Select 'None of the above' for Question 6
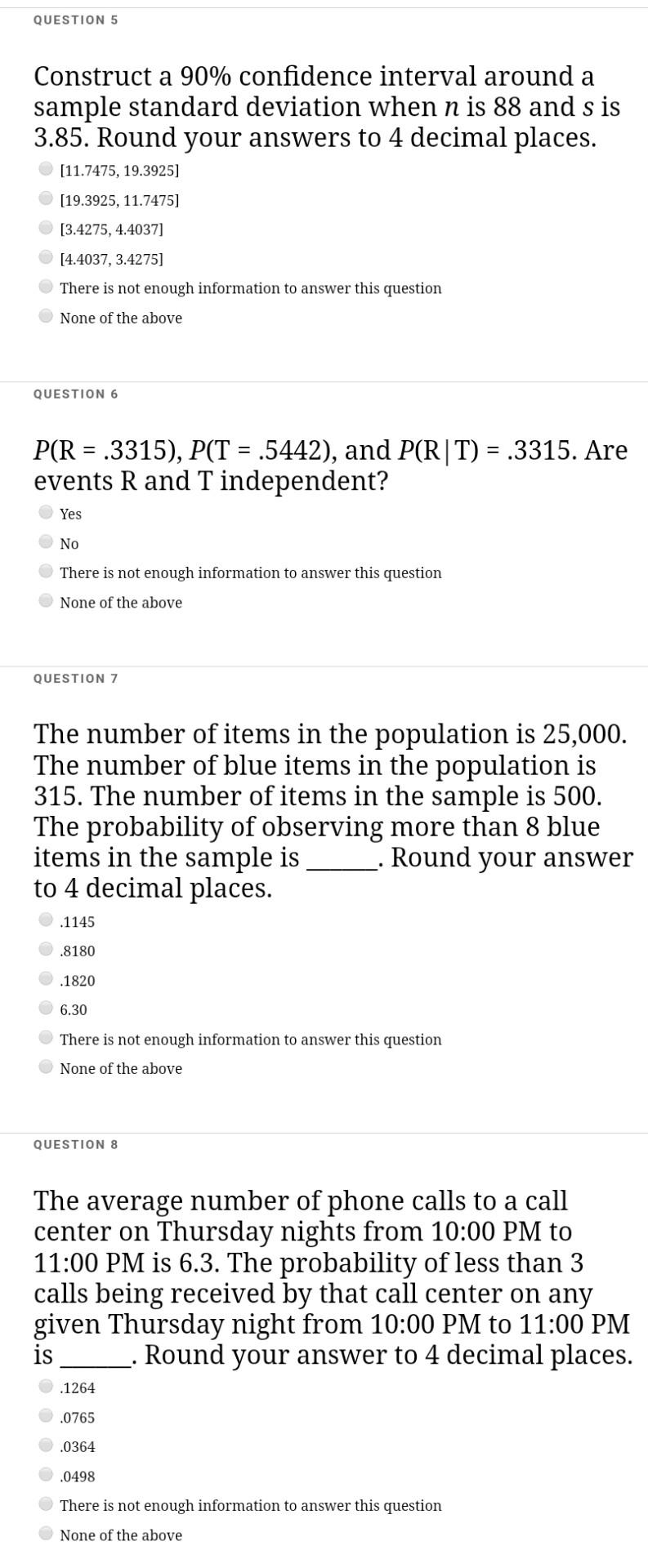This screenshot has width=648, height=1568. click(46, 599)
